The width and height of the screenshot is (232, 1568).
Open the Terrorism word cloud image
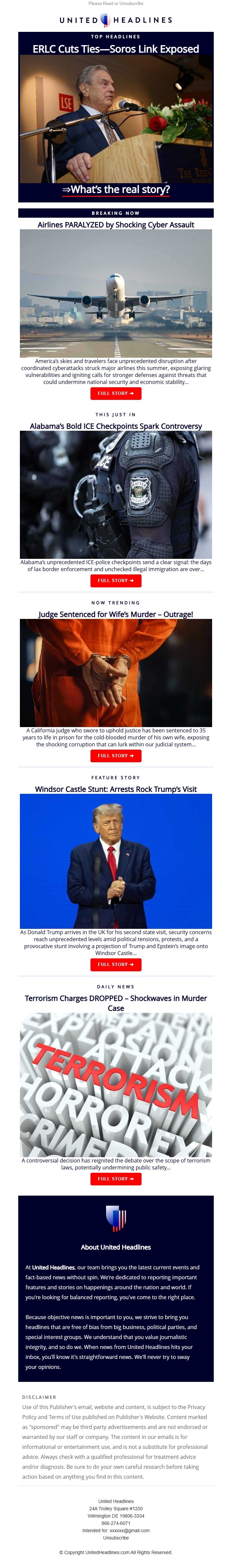tap(115, 1085)
